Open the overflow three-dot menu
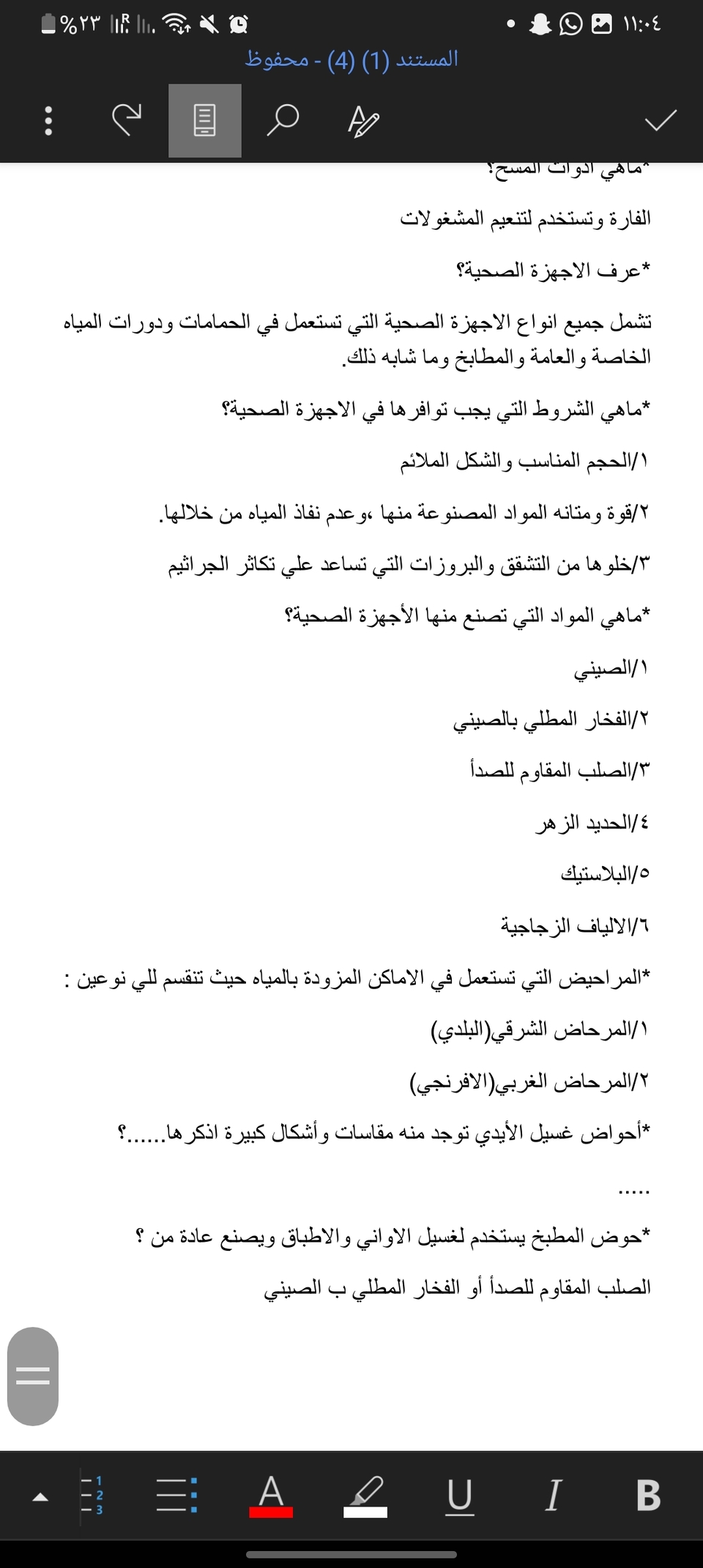 (48, 121)
